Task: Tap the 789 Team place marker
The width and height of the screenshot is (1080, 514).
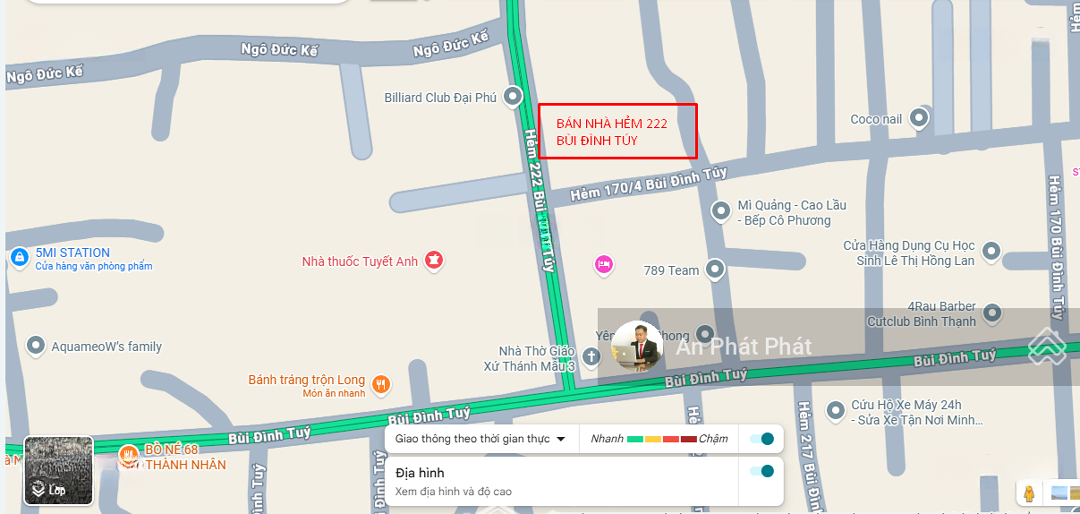Action: click(715, 269)
